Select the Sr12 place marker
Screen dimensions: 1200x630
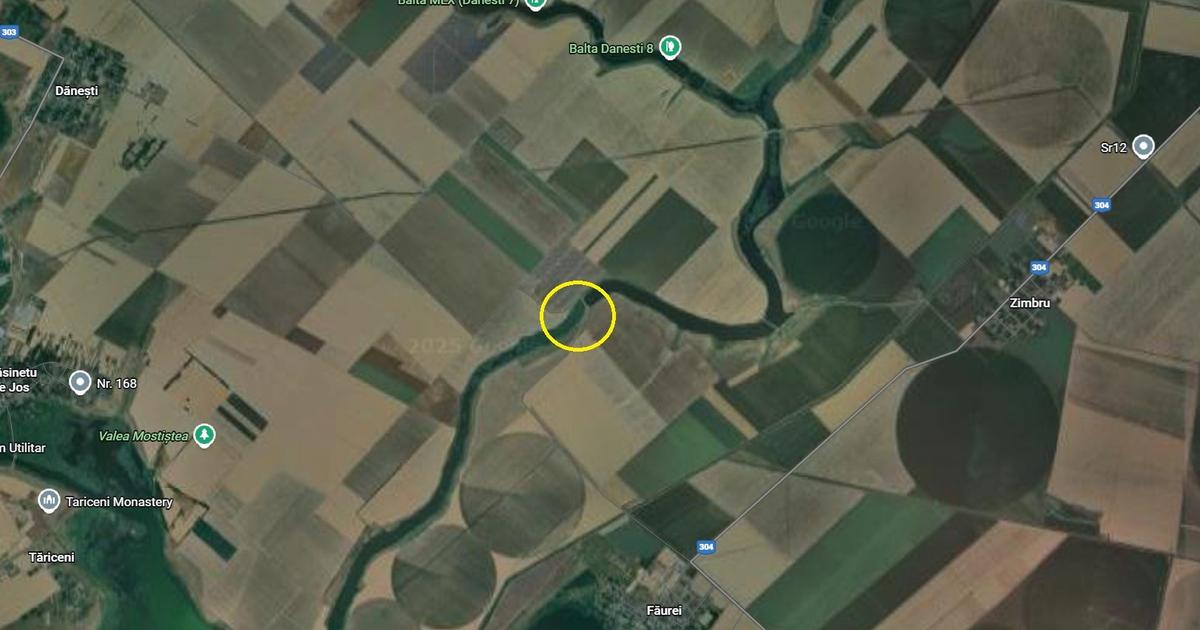click(x=1143, y=146)
